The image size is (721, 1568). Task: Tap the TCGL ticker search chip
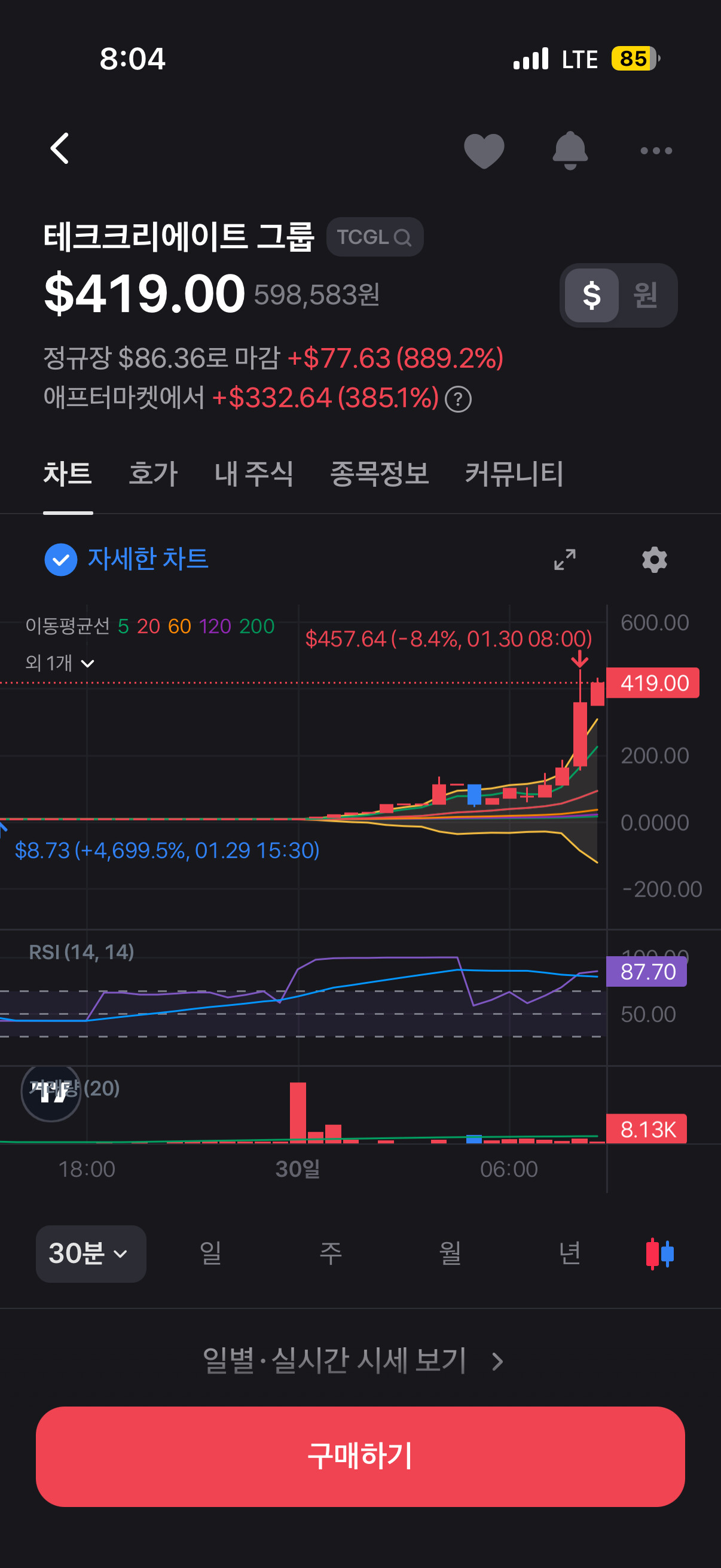click(375, 237)
